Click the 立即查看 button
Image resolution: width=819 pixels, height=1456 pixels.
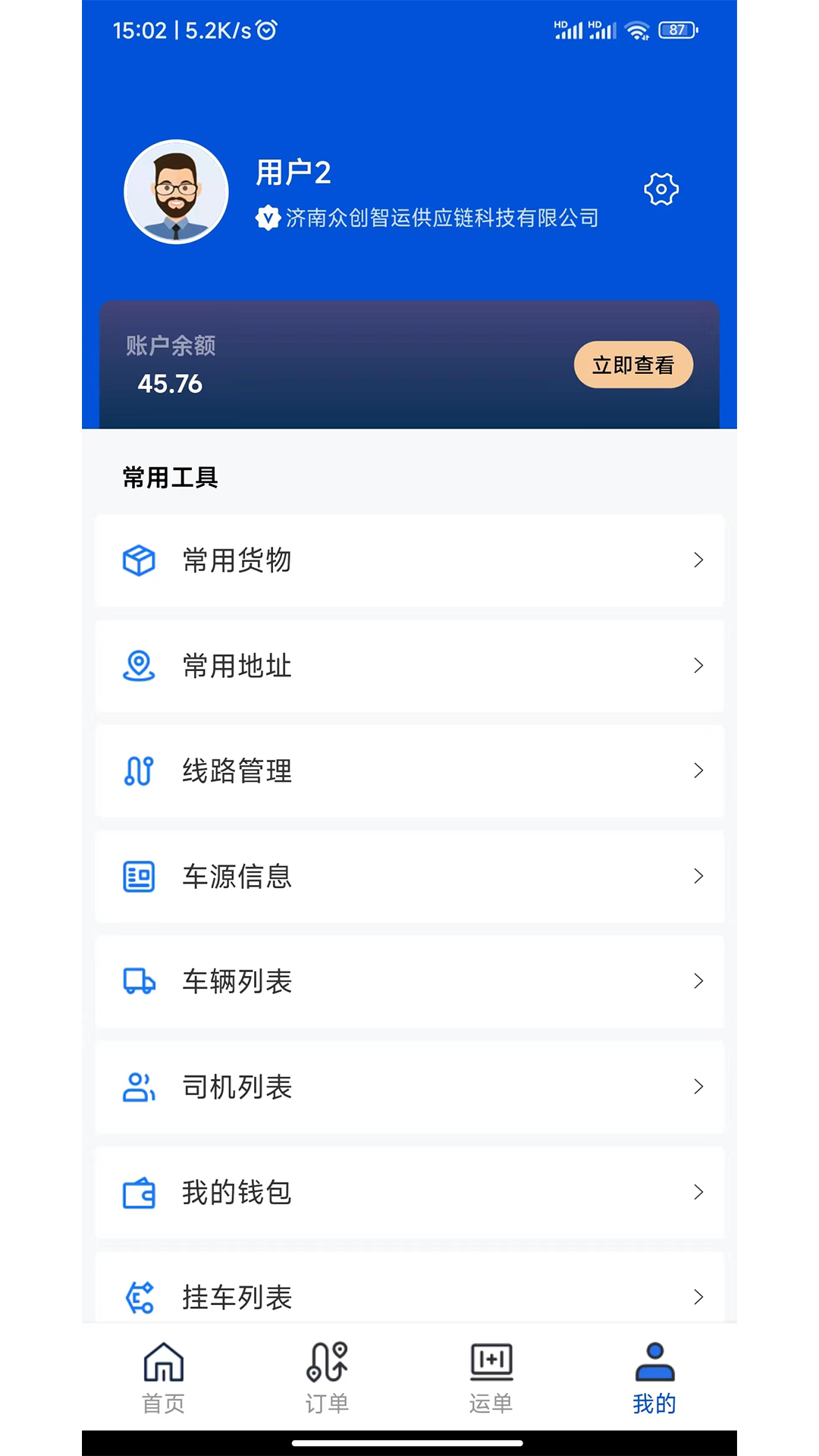tap(634, 365)
